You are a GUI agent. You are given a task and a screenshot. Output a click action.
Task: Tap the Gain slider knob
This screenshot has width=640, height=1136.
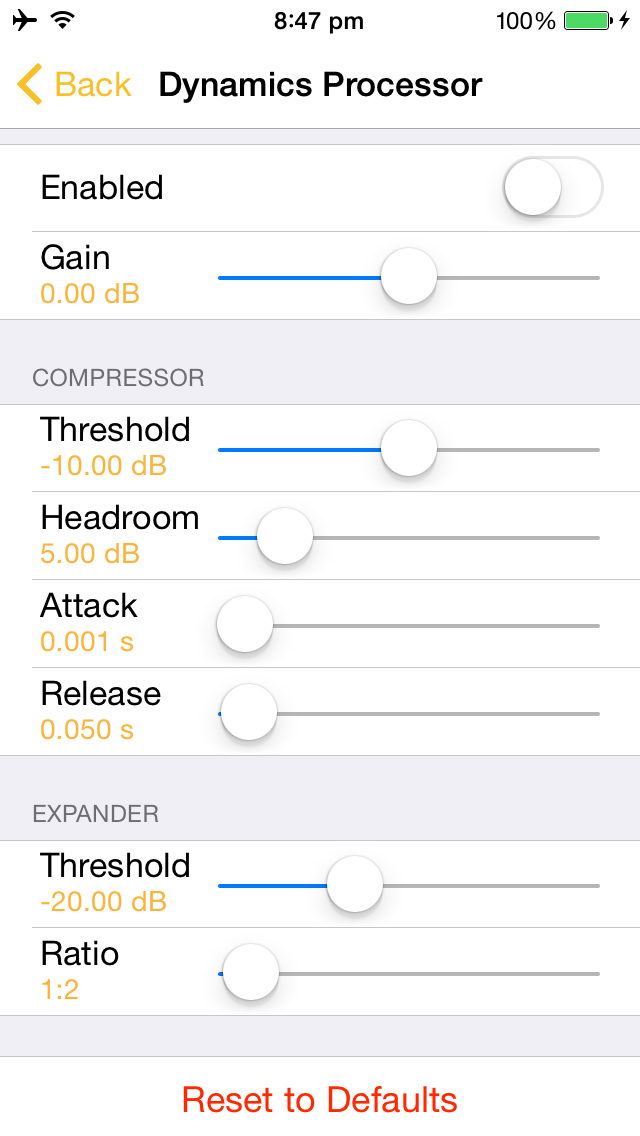click(409, 276)
